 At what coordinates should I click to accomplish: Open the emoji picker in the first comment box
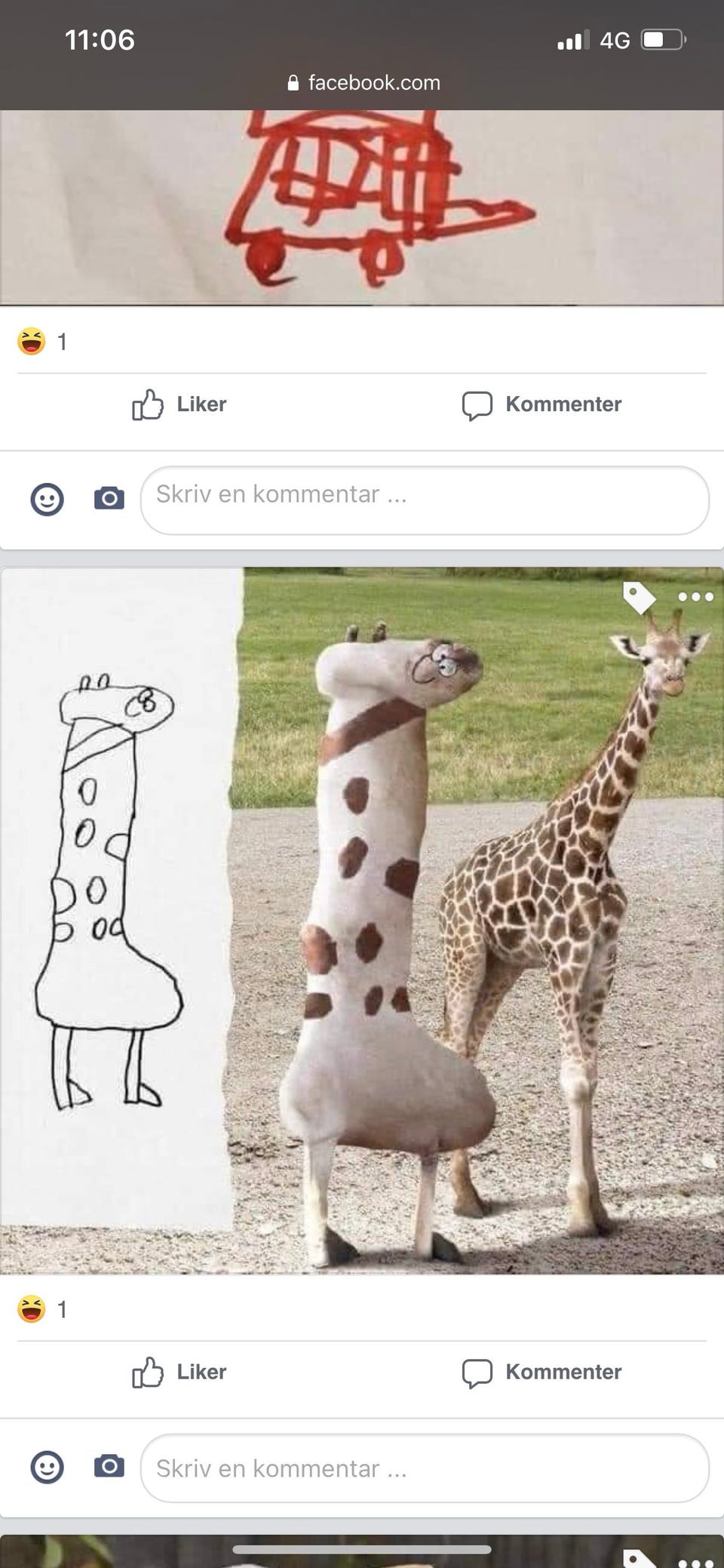click(47, 499)
